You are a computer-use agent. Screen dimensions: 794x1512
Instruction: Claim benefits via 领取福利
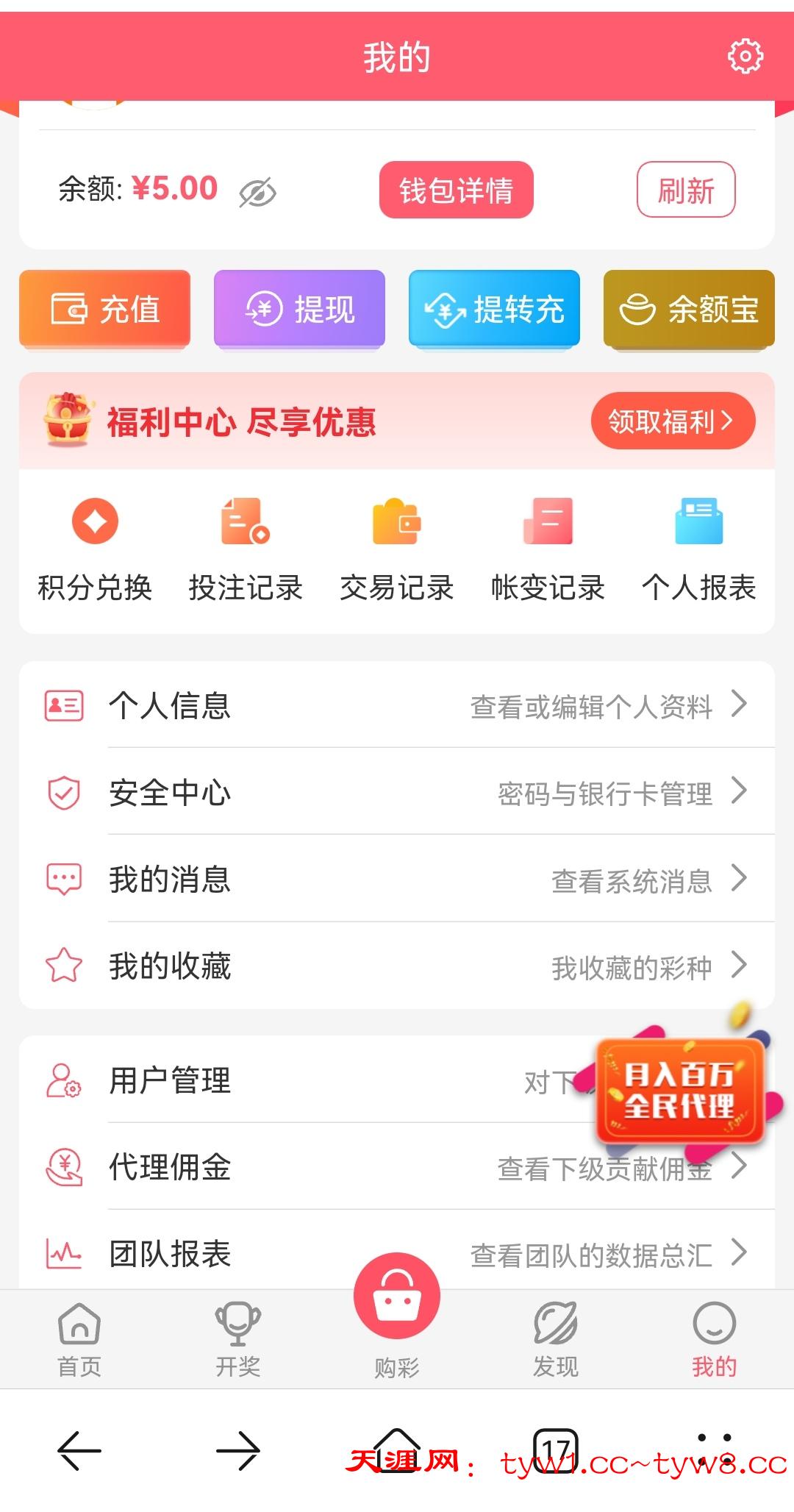coord(672,421)
